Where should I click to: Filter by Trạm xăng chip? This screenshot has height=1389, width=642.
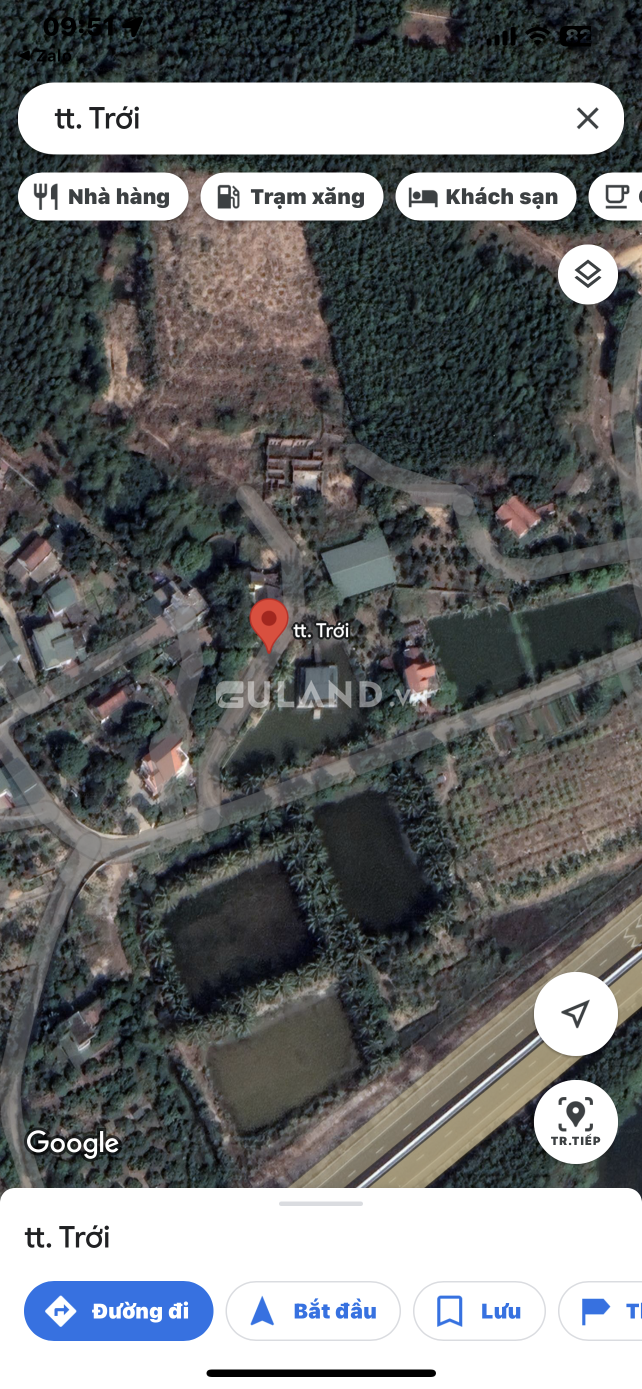(291, 197)
